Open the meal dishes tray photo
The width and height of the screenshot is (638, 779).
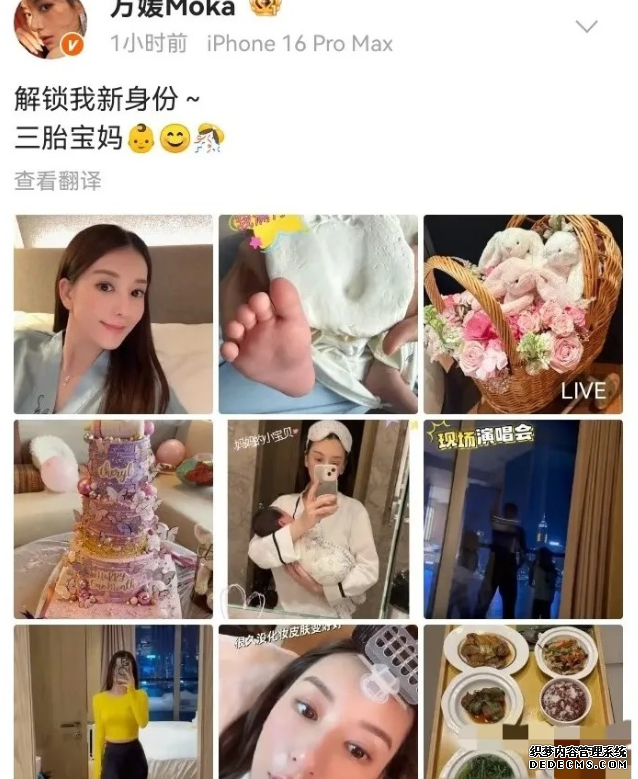click(x=523, y=703)
